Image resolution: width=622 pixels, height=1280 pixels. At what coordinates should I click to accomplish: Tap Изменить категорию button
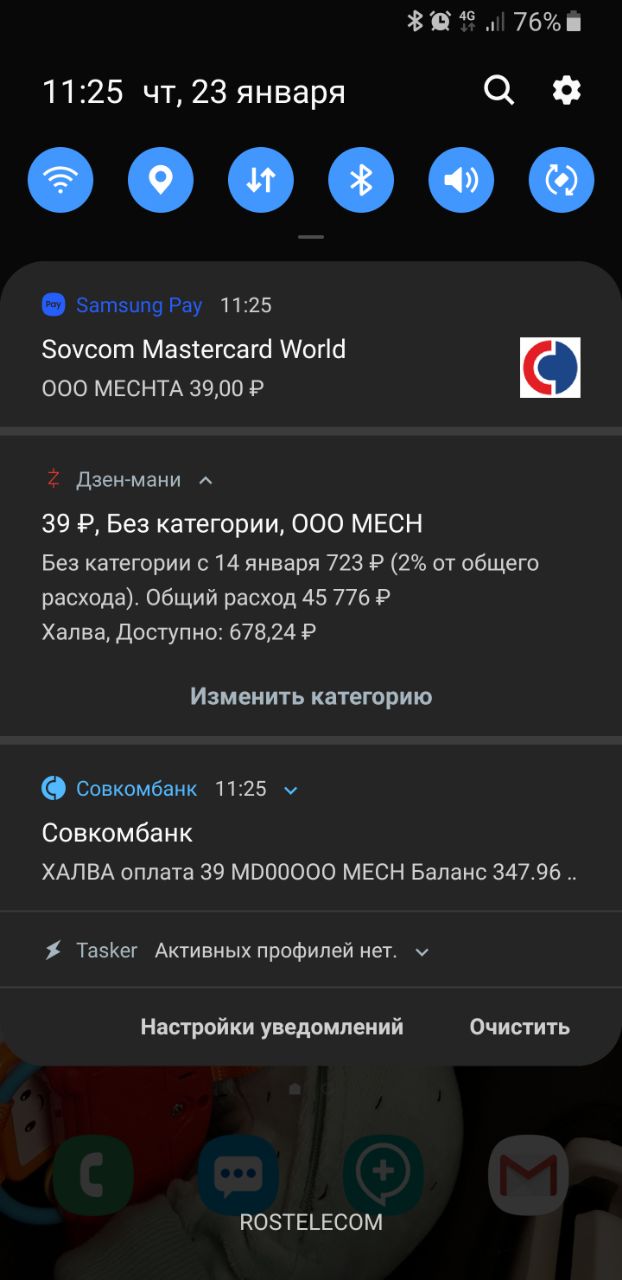click(x=311, y=696)
